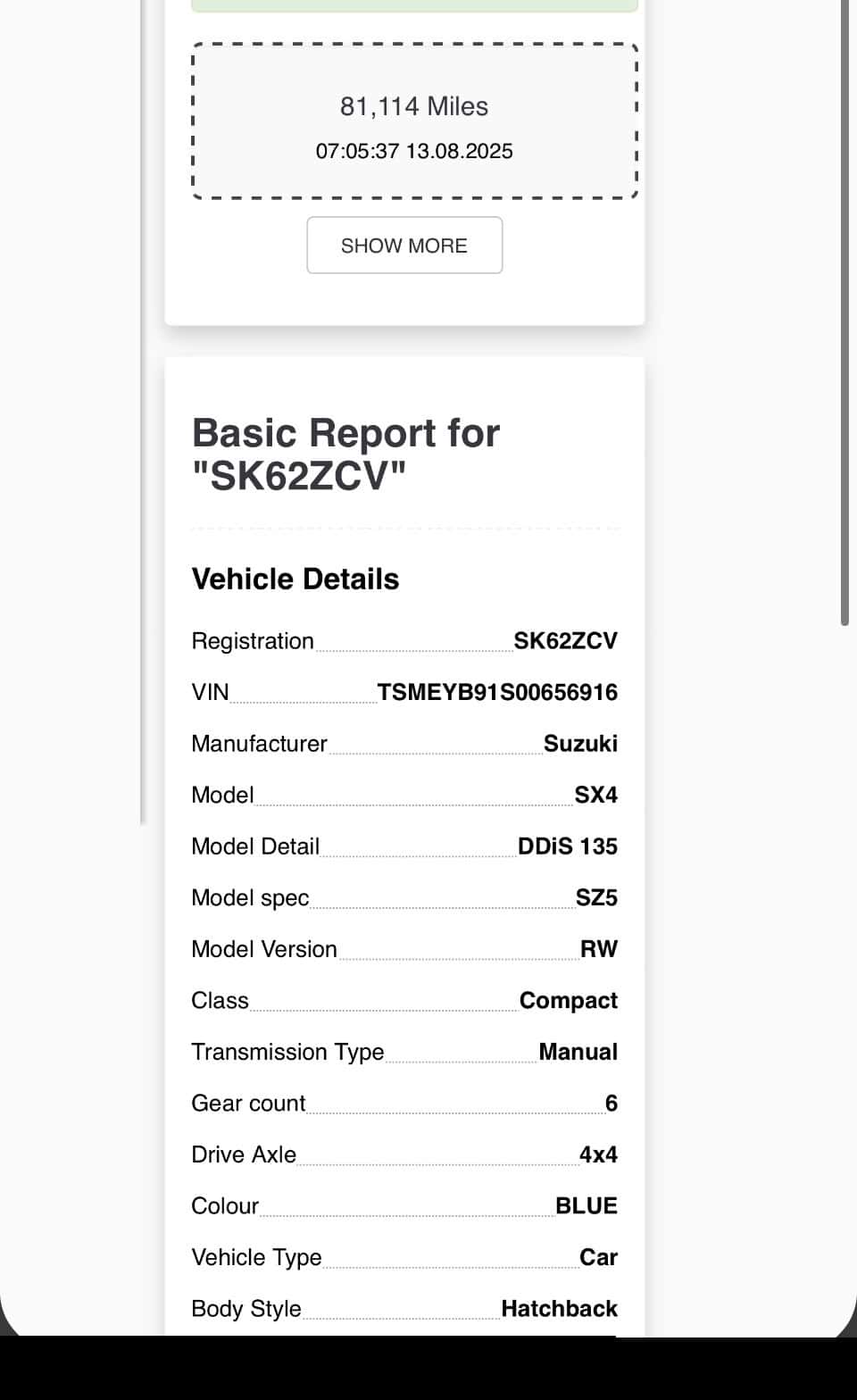Tap the SHOW MORE button
This screenshot has width=857, height=1400.
pyautogui.click(x=404, y=246)
